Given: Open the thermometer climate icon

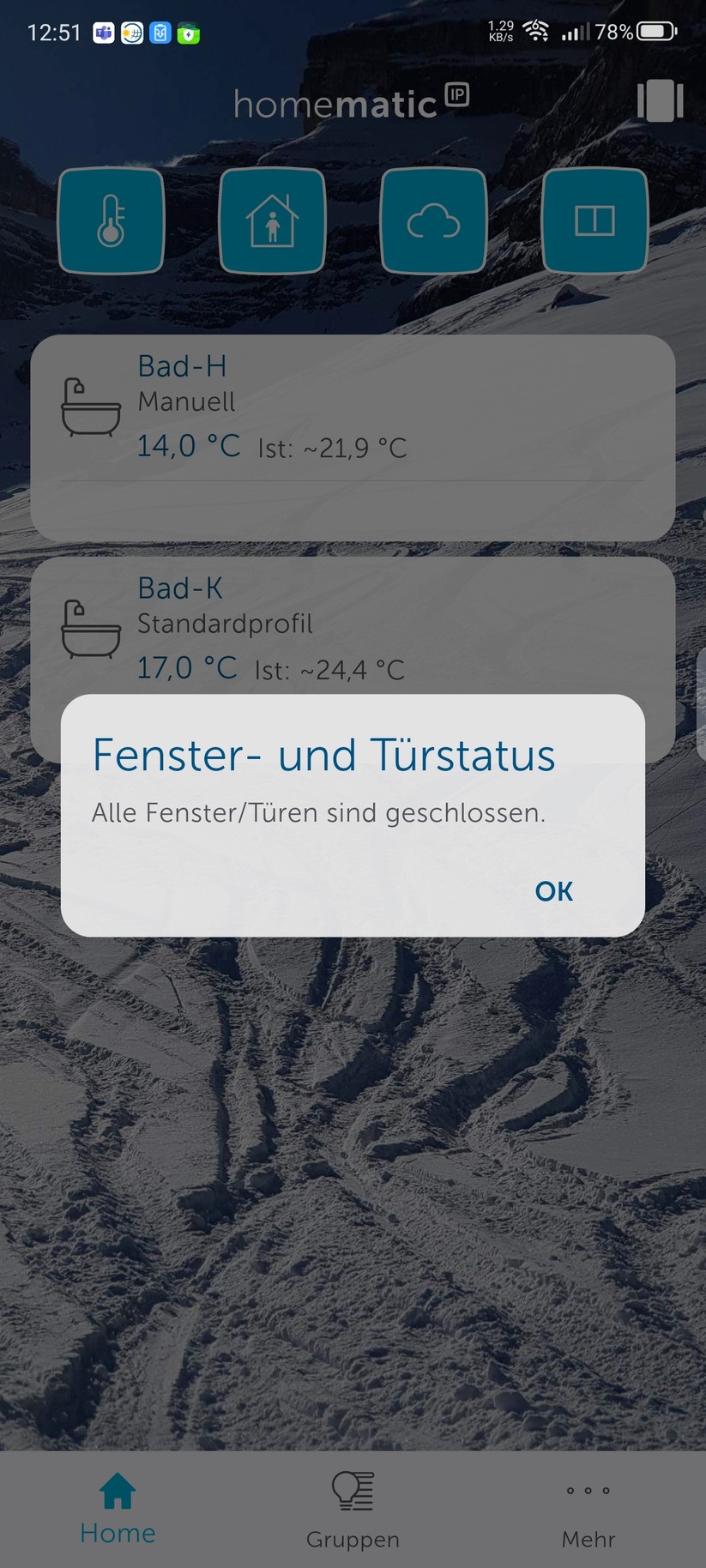Looking at the screenshot, I should (111, 220).
